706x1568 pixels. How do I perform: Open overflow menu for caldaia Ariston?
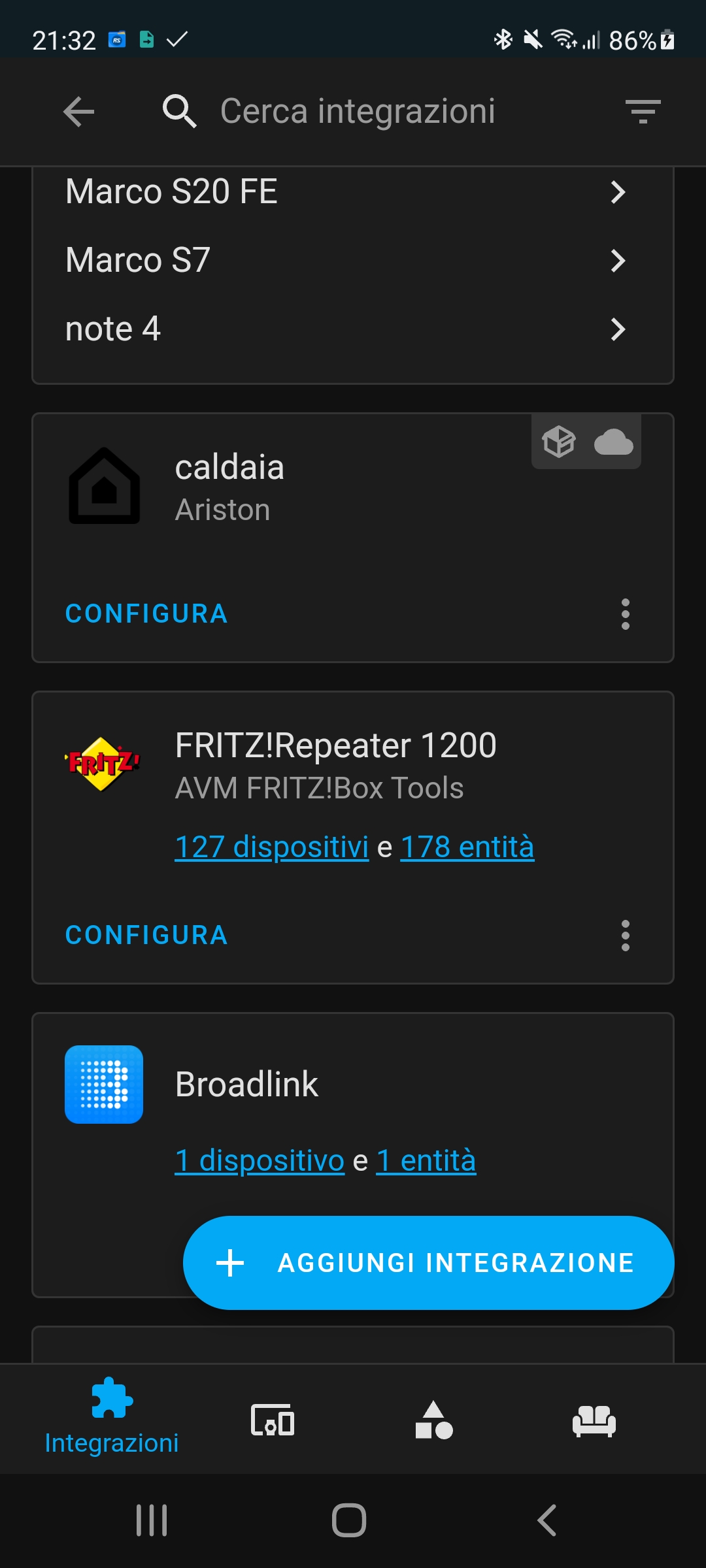tap(626, 614)
